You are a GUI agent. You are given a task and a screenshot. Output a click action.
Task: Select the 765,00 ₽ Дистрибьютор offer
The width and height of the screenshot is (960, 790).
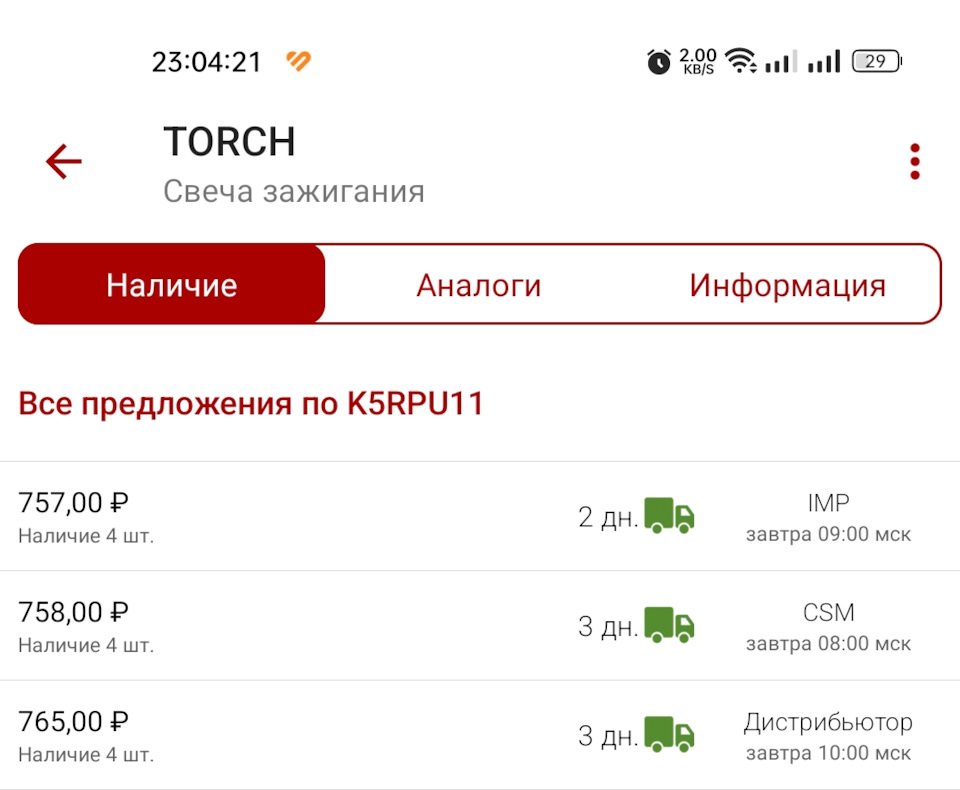[479, 735]
